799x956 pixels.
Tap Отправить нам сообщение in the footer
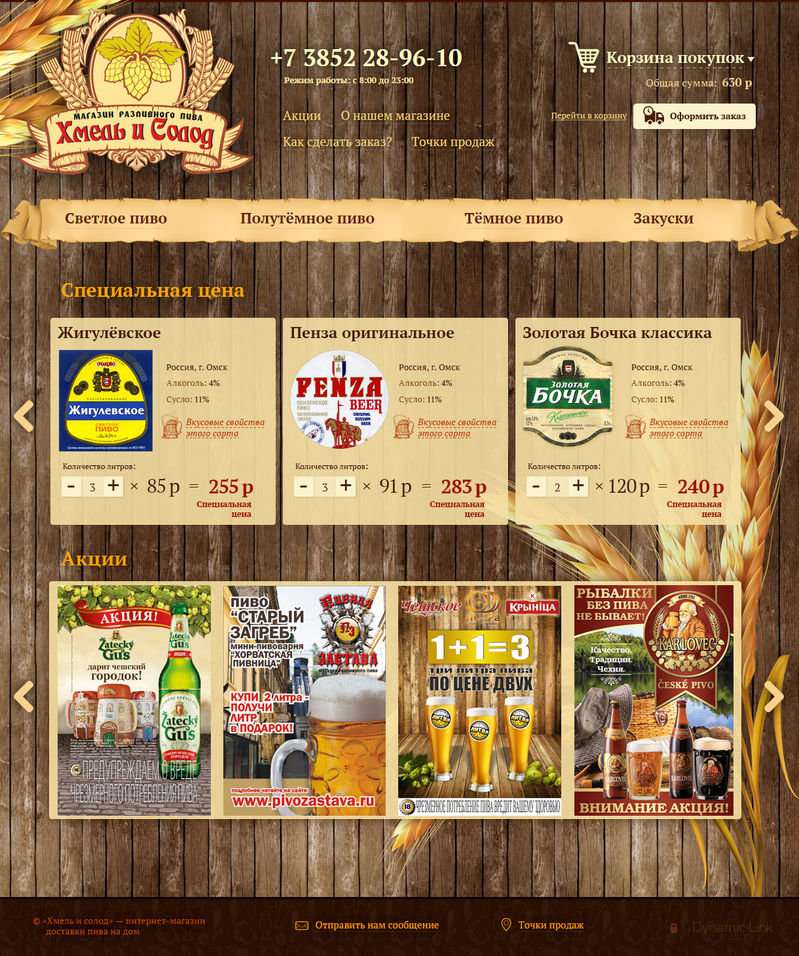point(376,925)
